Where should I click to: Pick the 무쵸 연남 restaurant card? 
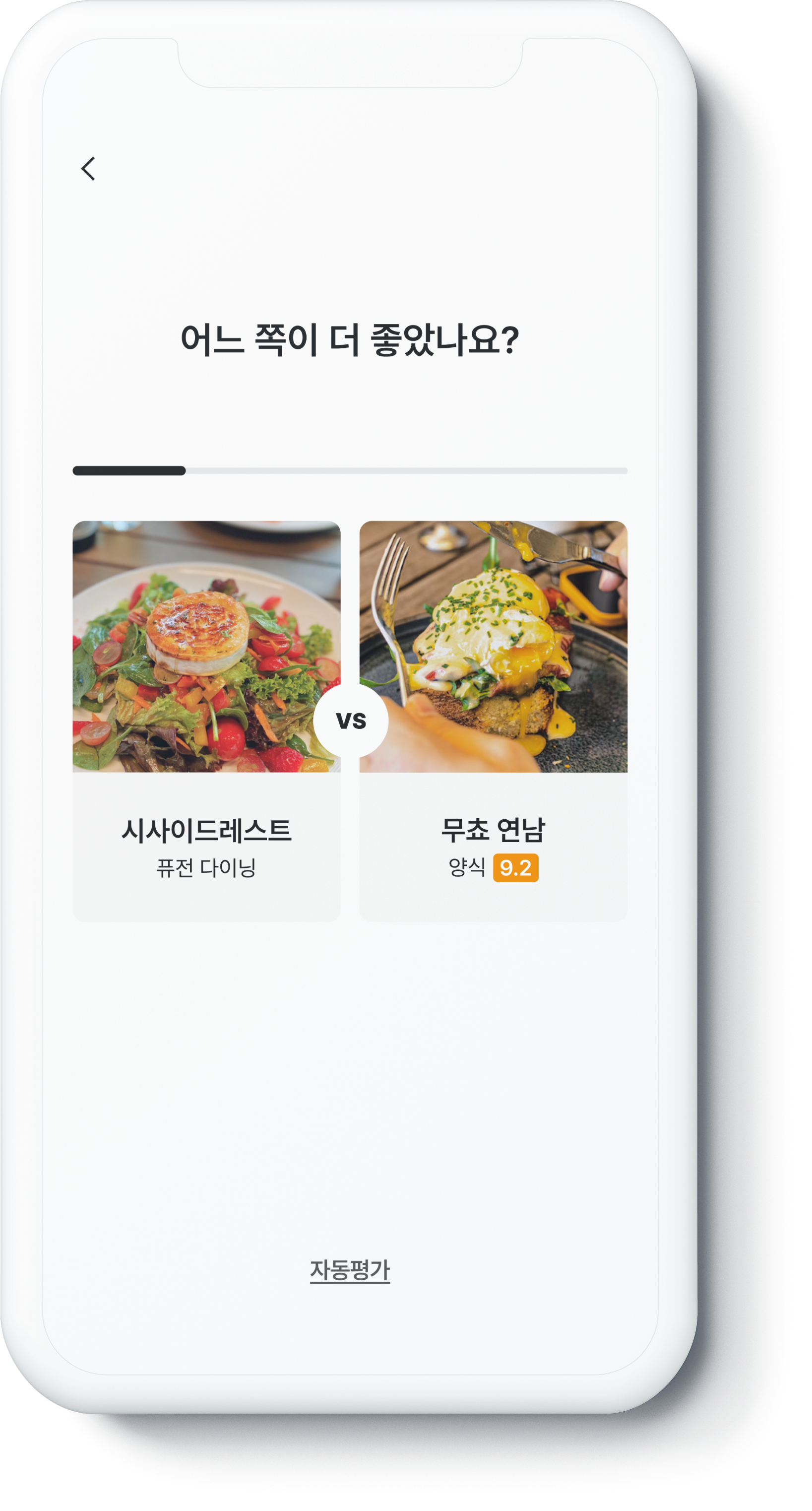tap(493, 721)
